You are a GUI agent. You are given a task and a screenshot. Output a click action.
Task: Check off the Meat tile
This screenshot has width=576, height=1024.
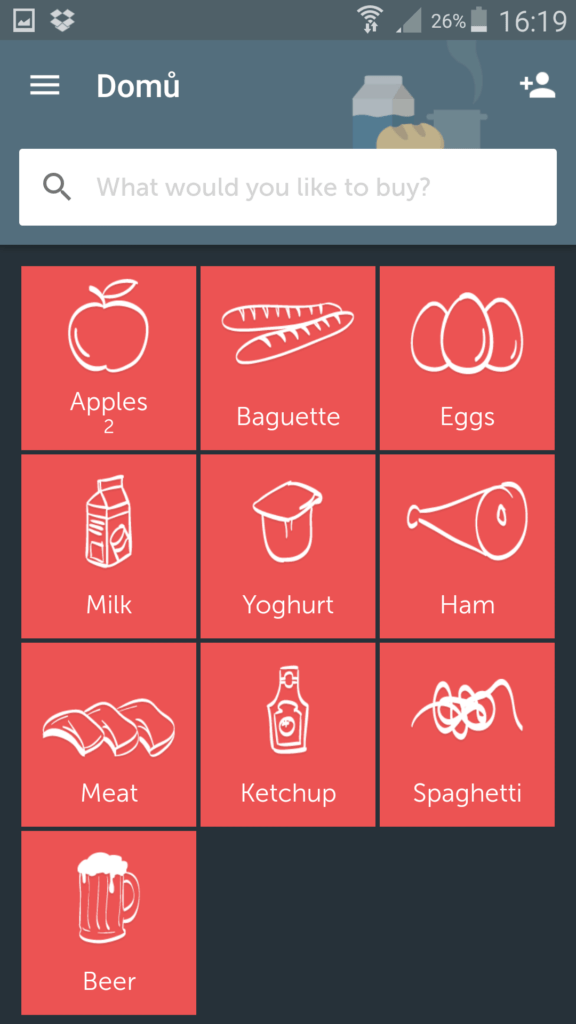pos(108,735)
